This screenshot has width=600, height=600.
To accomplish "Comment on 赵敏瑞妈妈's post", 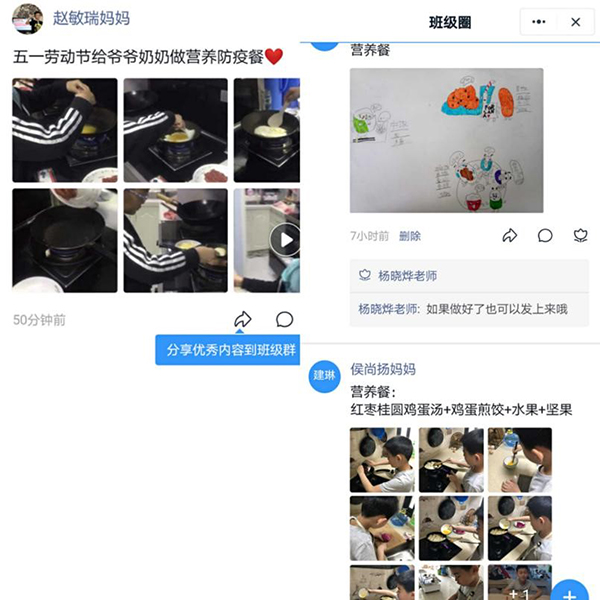I will 284,320.
